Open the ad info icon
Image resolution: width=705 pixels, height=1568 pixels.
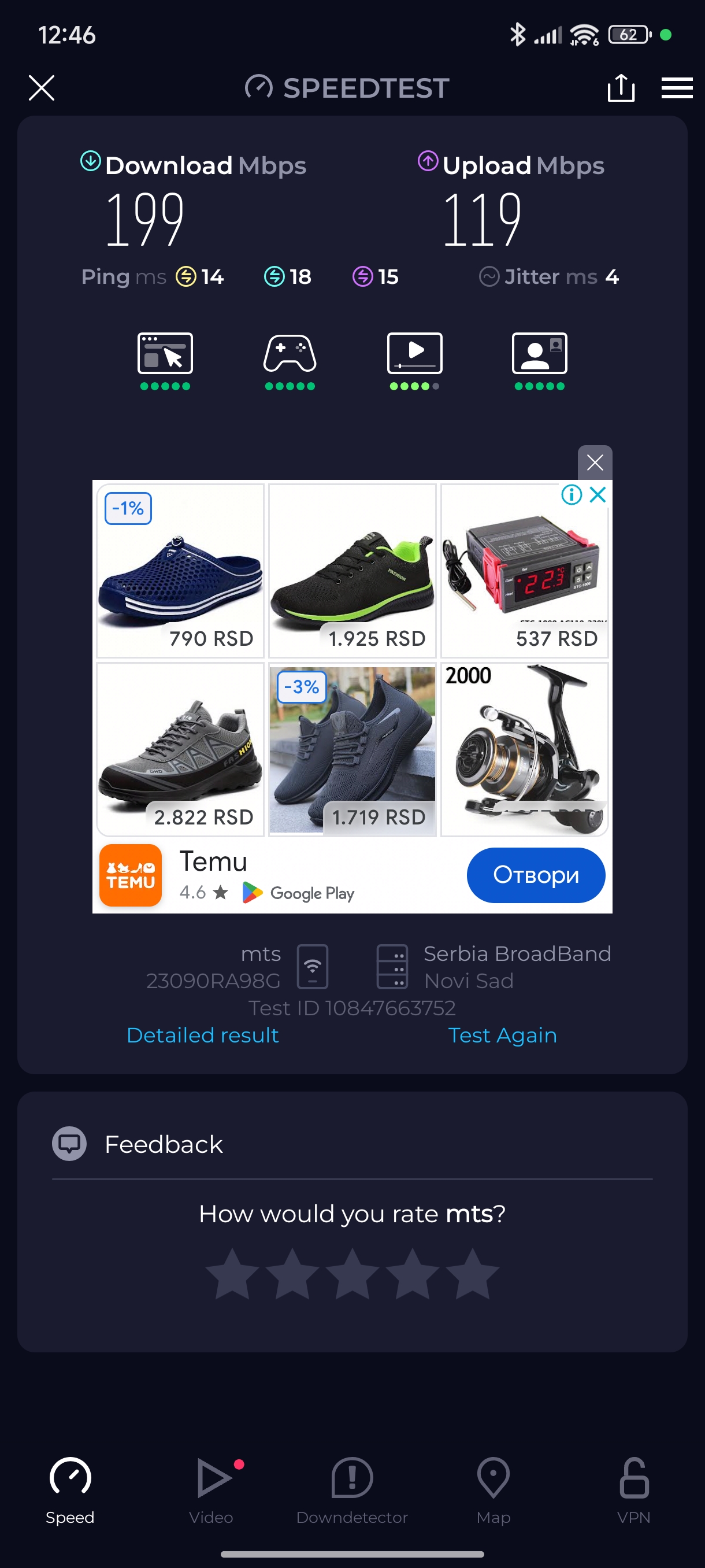(x=571, y=494)
